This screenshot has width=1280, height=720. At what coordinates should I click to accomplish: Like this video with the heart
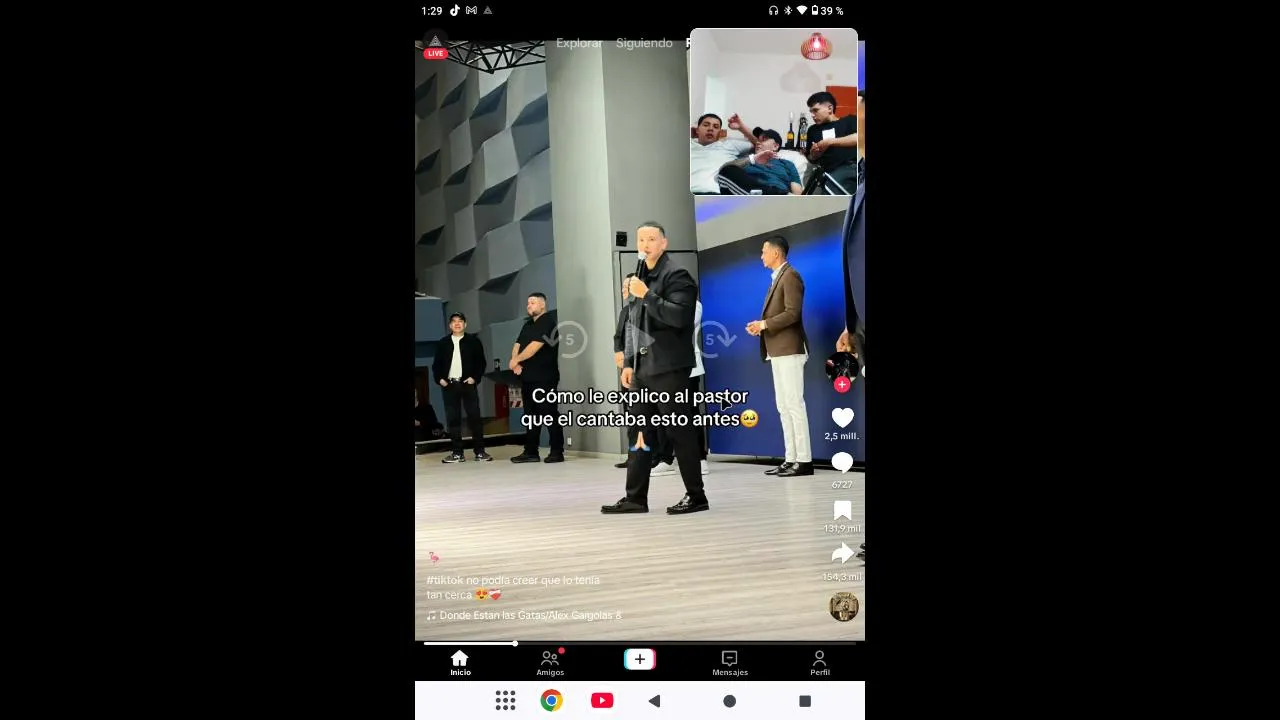pos(842,418)
